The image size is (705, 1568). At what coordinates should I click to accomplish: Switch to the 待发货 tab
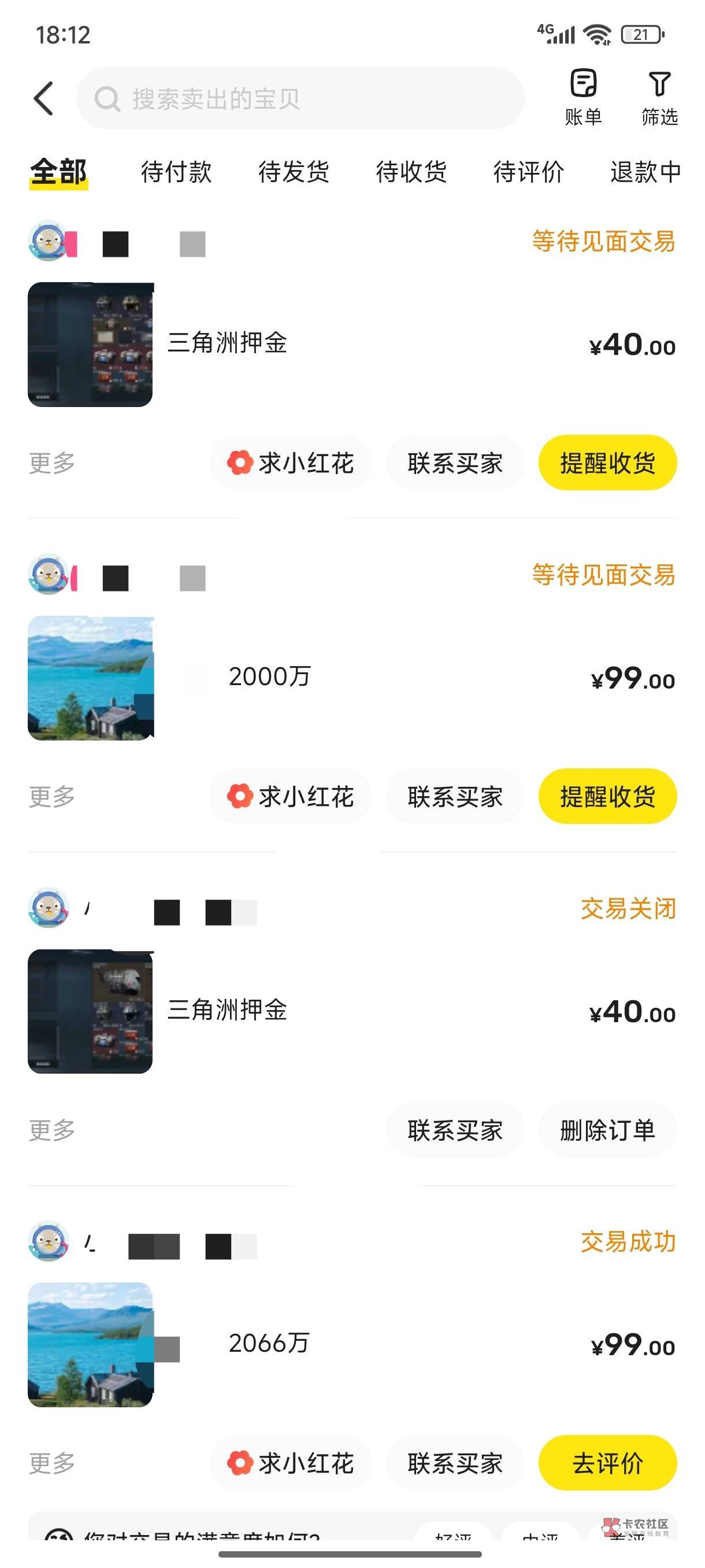(293, 172)
